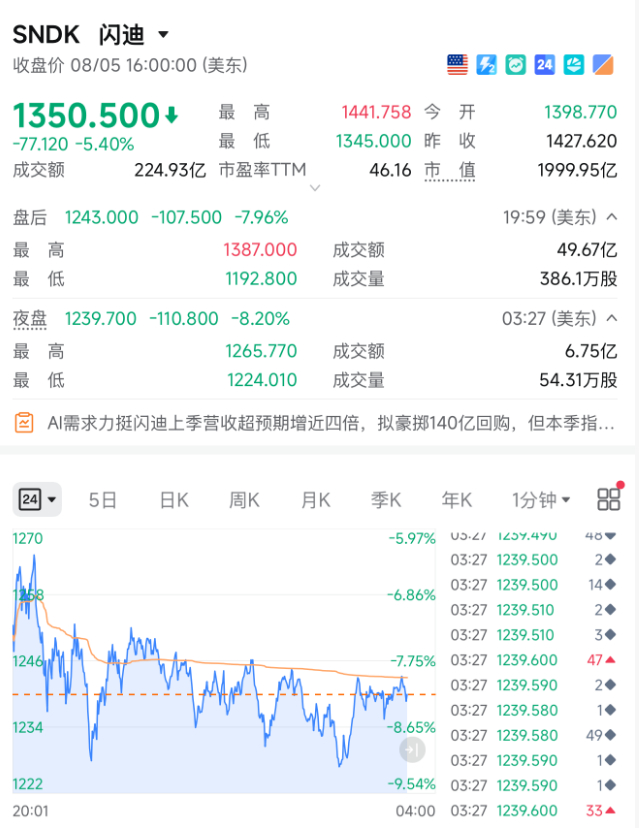Switch to the 季K chart

(386, 500)
